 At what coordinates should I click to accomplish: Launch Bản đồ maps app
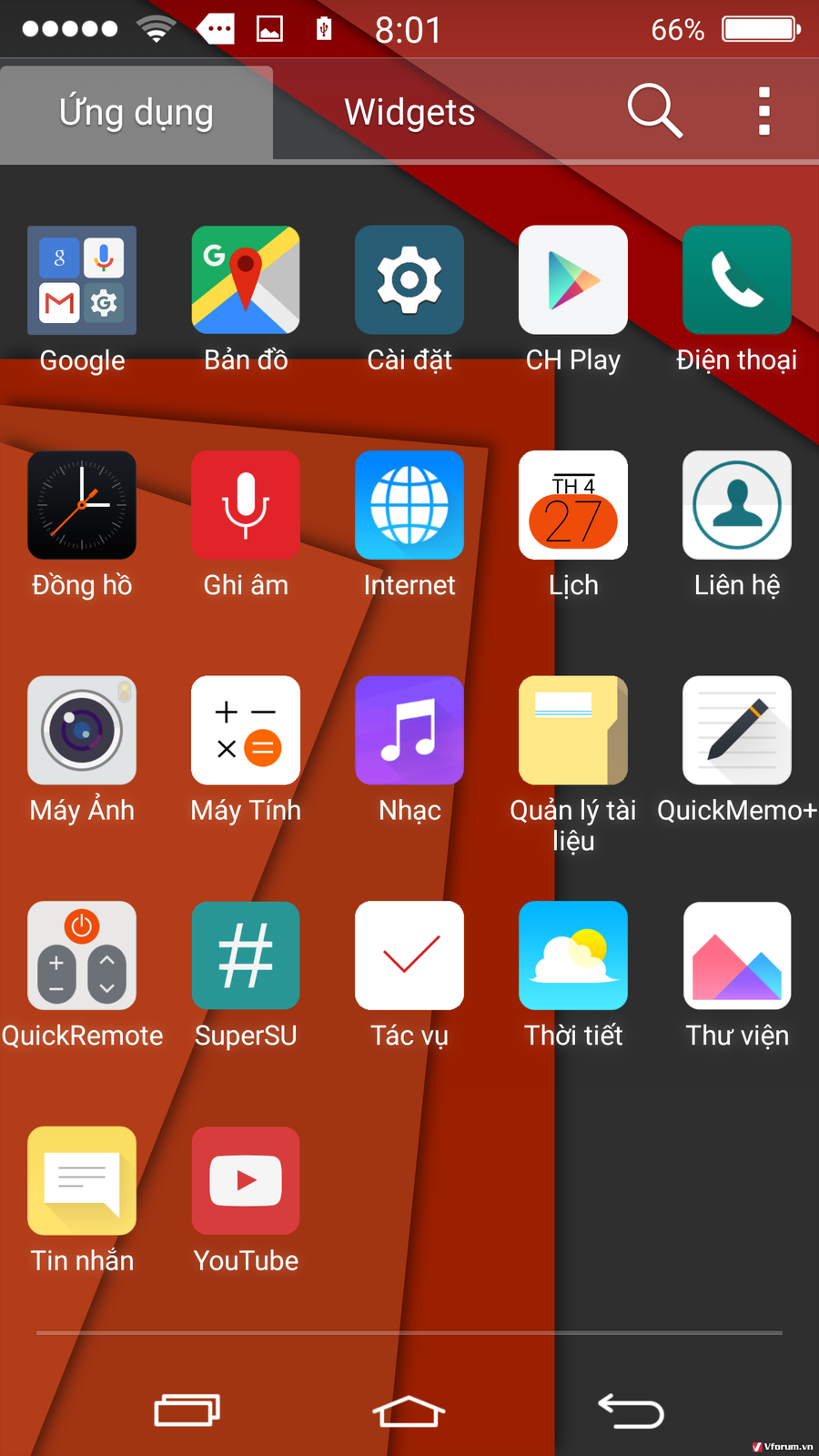[246, 280]
